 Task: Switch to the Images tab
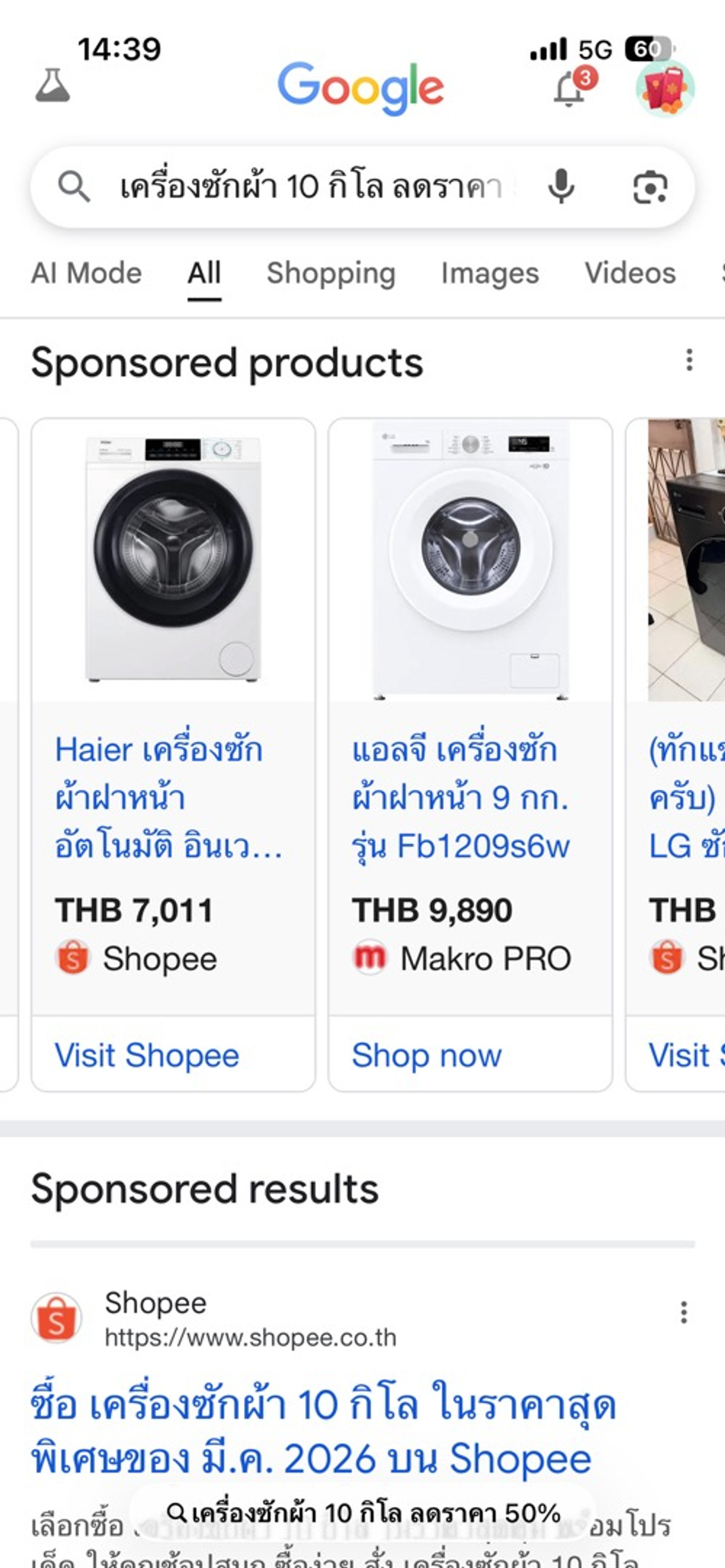[490, 274]
